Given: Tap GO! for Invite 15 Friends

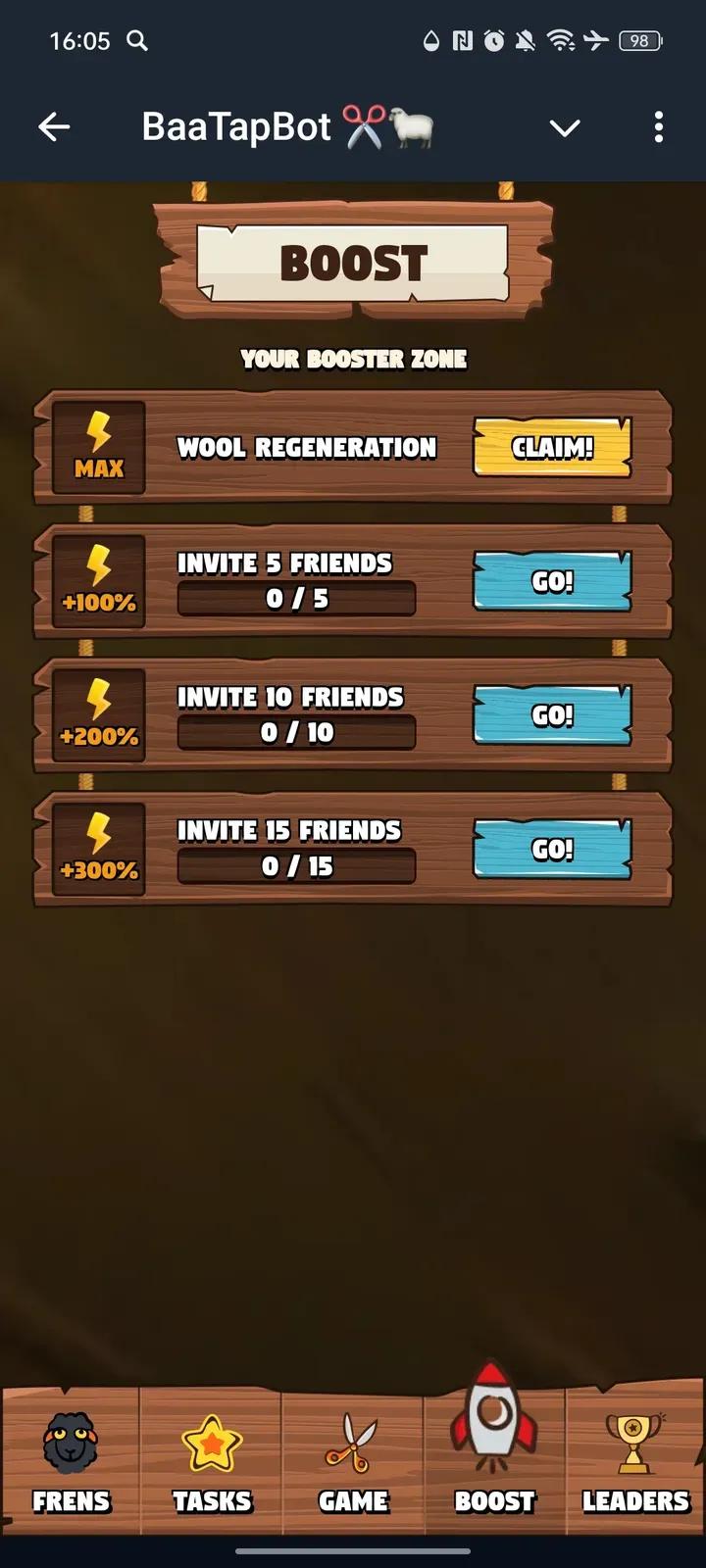Looking at the screenshot, I should pos(552,849).
